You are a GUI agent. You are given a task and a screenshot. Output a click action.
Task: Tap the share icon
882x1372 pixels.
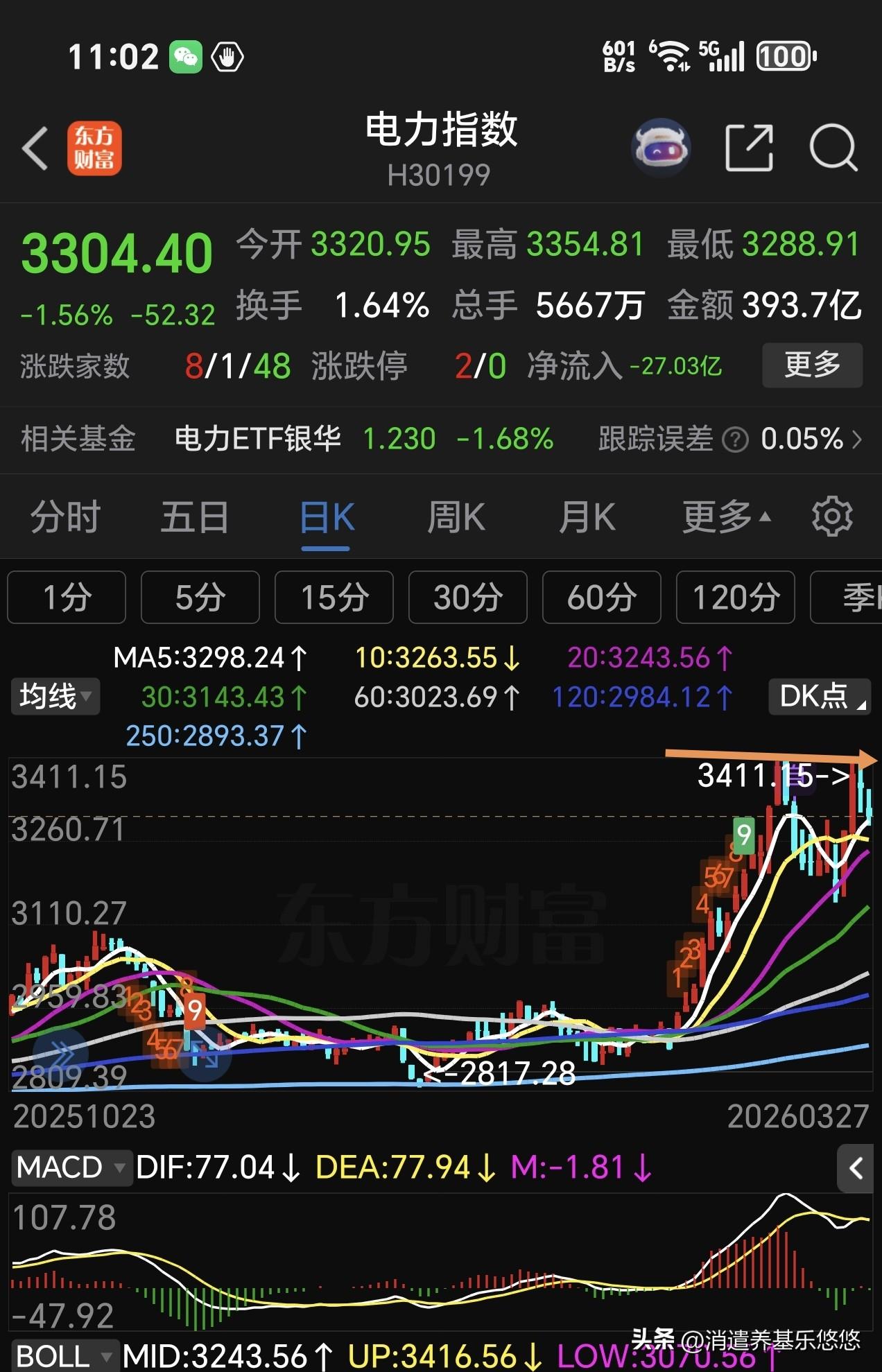tap(750, 147)
